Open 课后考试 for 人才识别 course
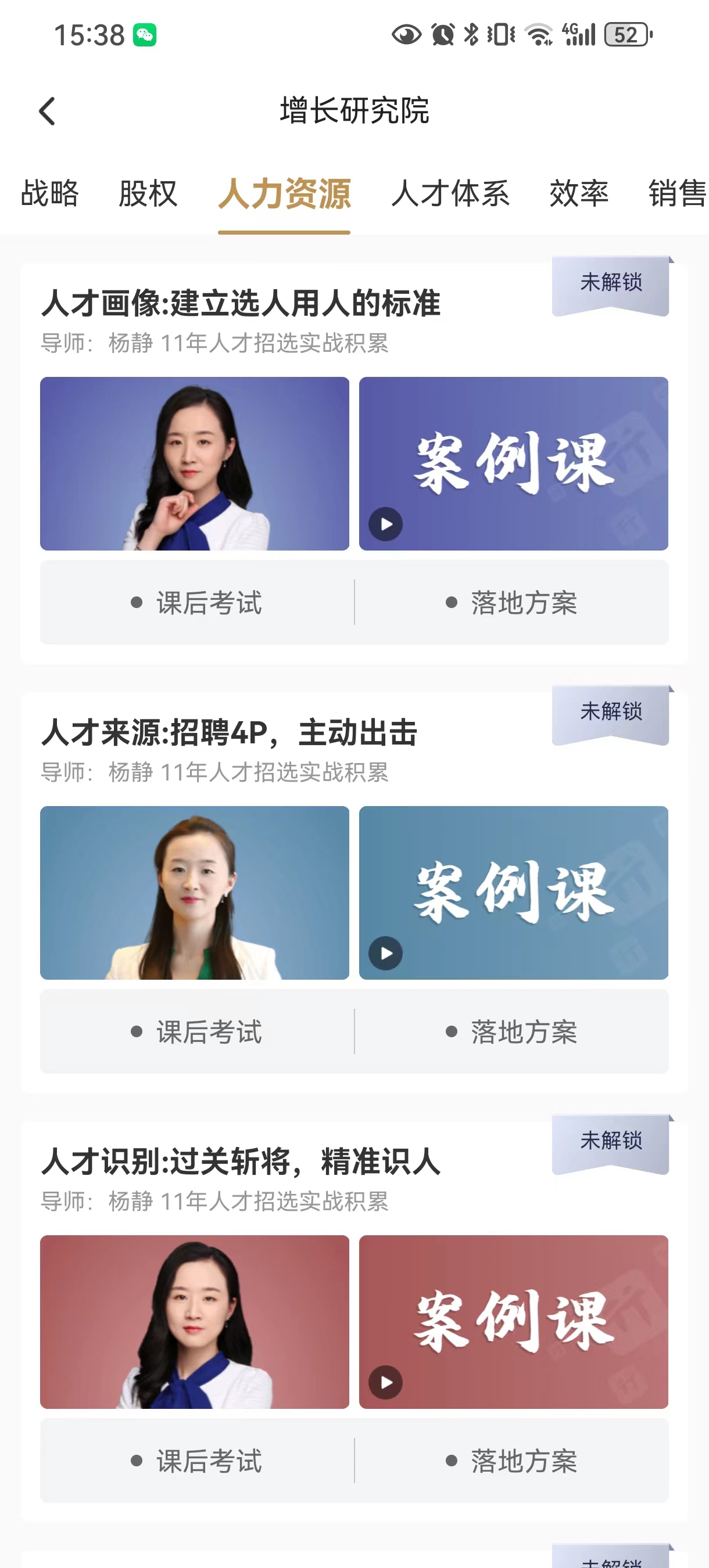This screenshot has width=709, height=1568. click(197, 1461)
